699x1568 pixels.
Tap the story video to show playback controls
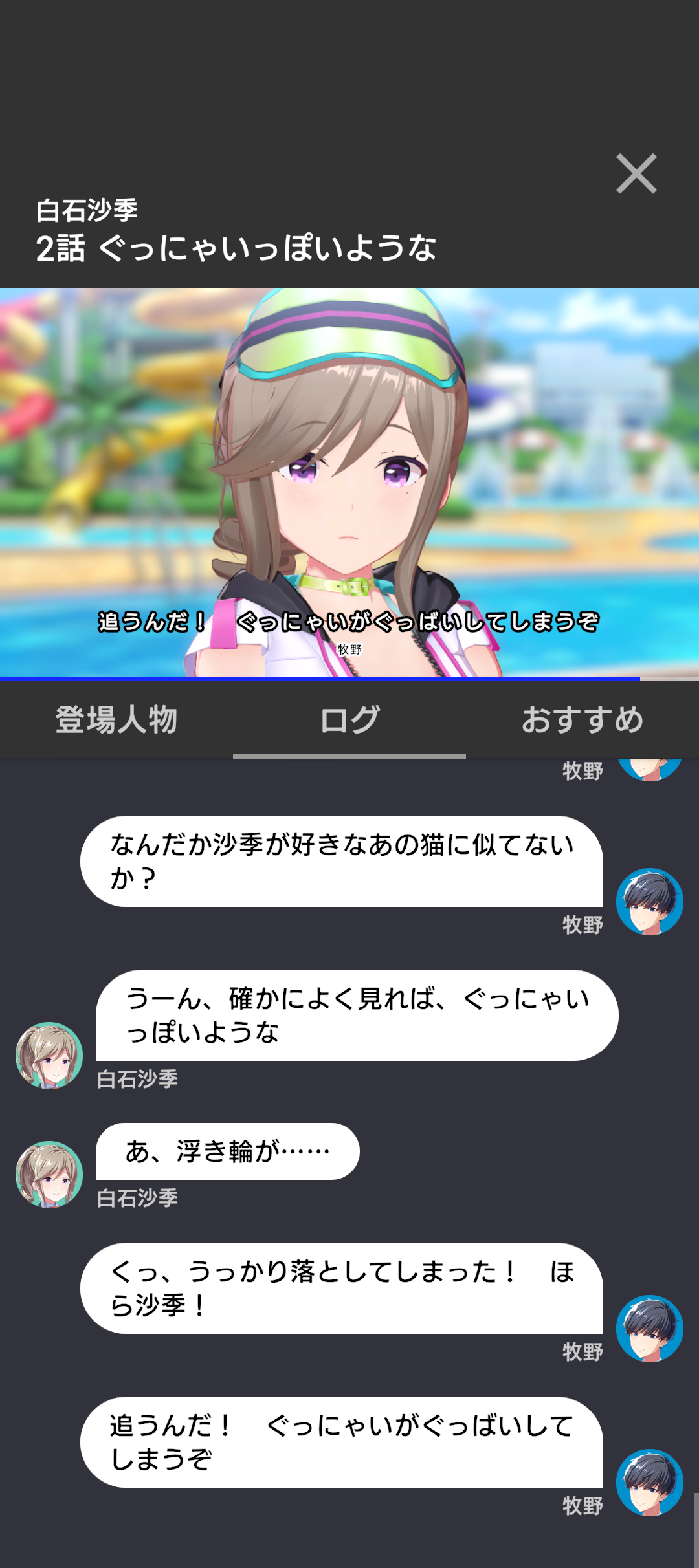click(349, 482)
